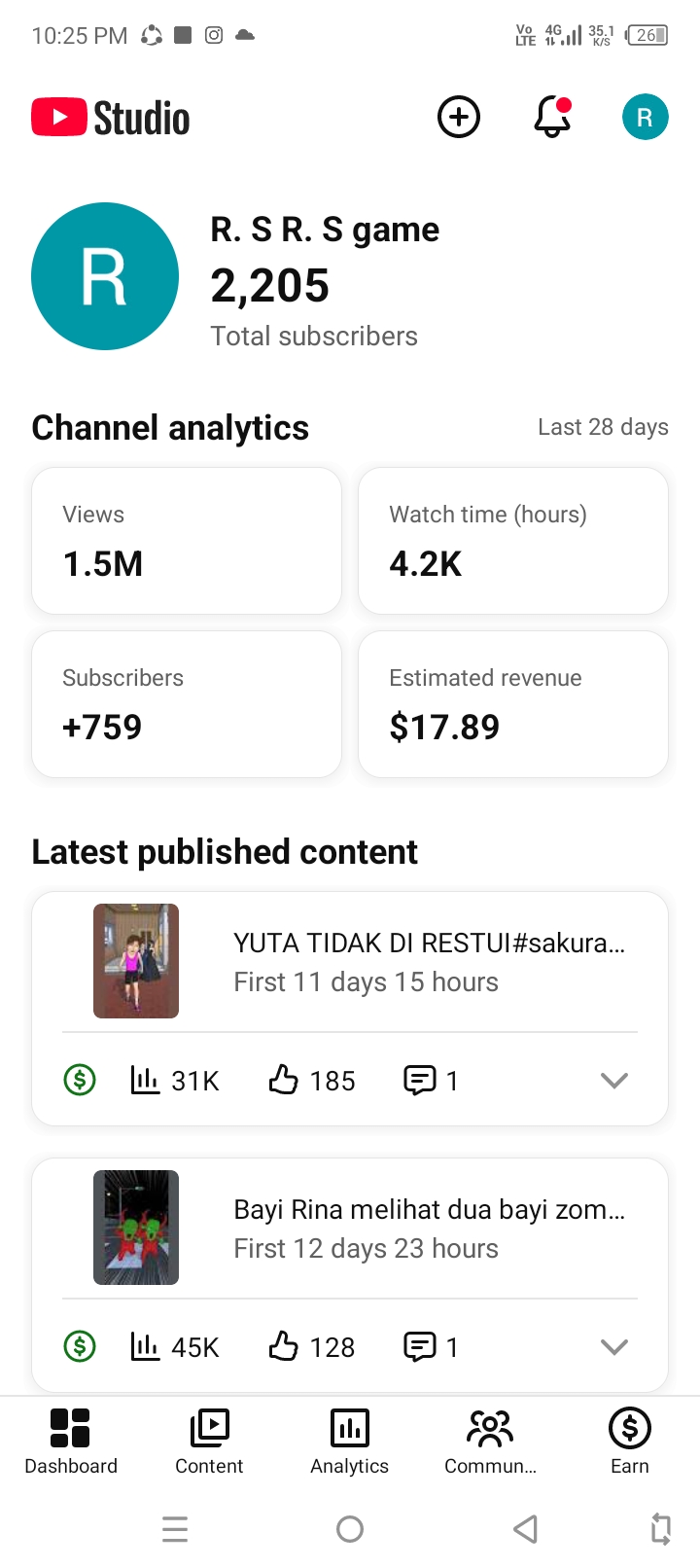Return to the system home screen
The height and width of the screenshot is (1568, 700).
(350, 1529)
